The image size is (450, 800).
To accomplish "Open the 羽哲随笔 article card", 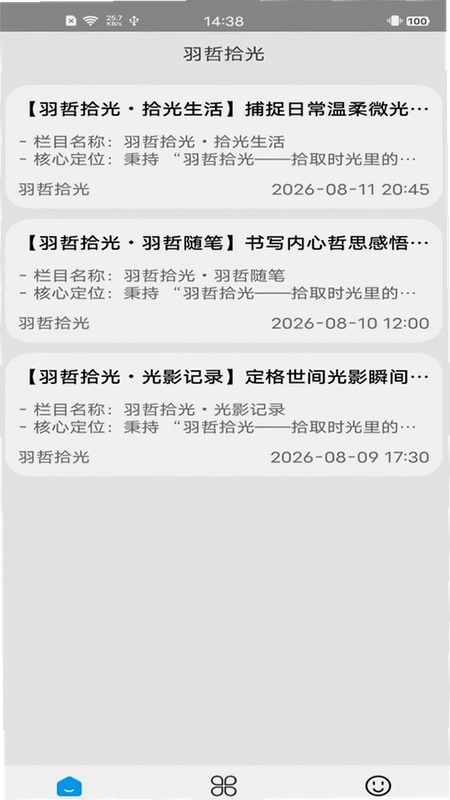I will pos(224,281).
